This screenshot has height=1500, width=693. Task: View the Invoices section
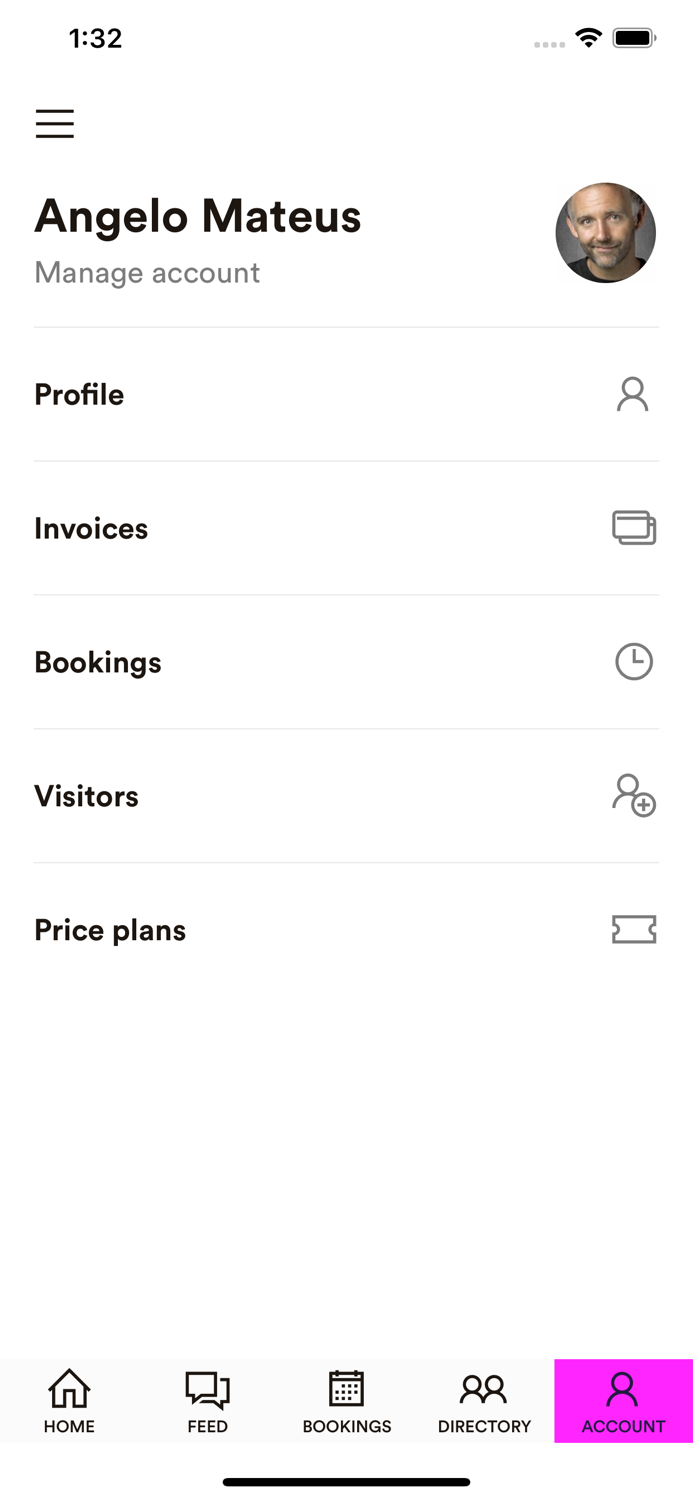(346, 529)
